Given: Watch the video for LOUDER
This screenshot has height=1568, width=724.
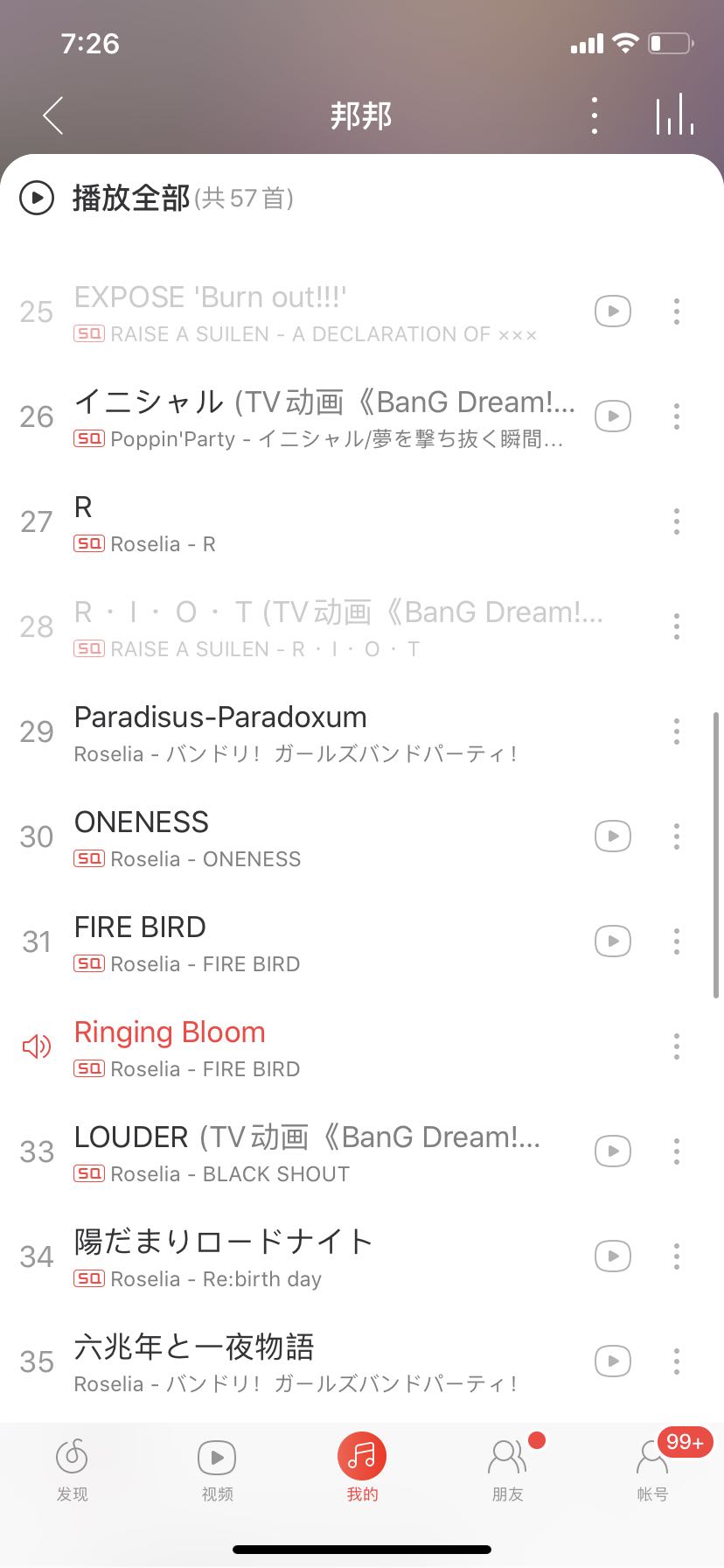Looking at the screenshot, I should [x=613, y=1151].
